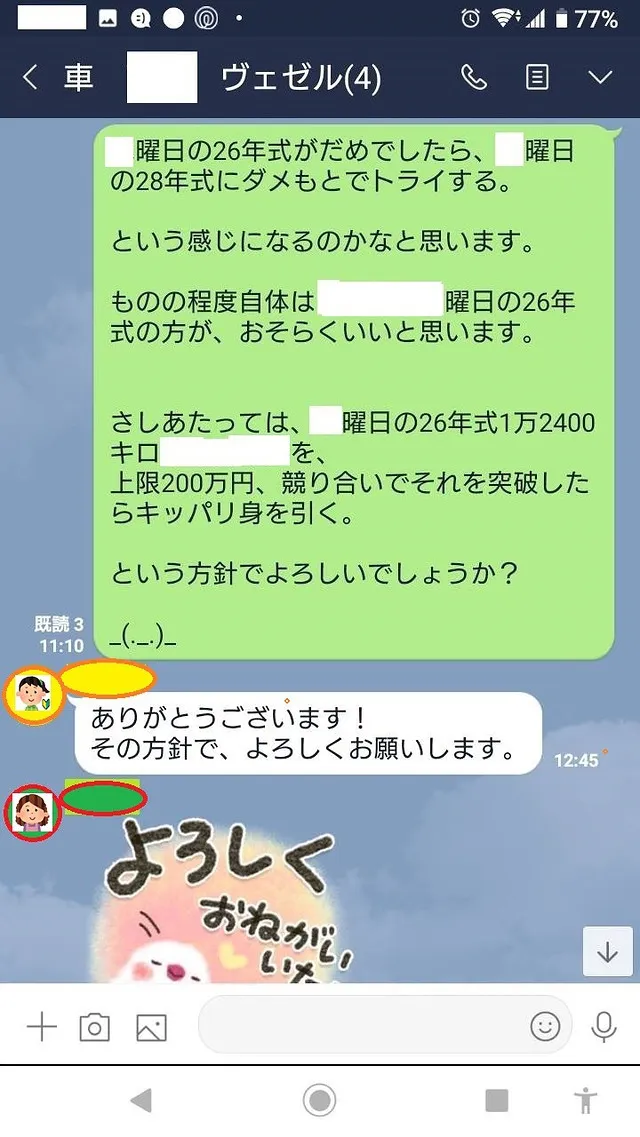Image resolution: width=640 pixels, height=1137 pixels.
Task: Tap the system back button
Action: (x=141, y=1101)
